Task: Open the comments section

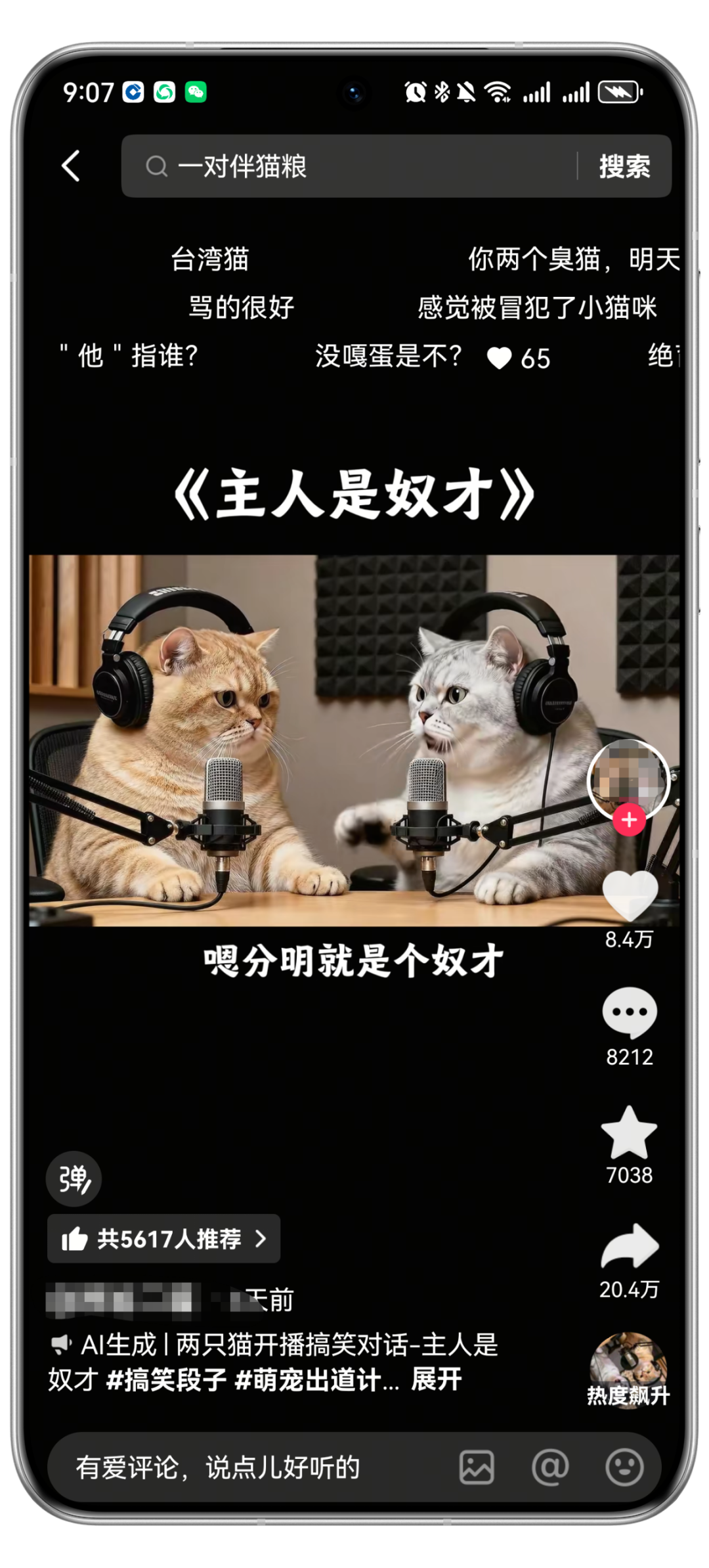Action: [630, 1013]
